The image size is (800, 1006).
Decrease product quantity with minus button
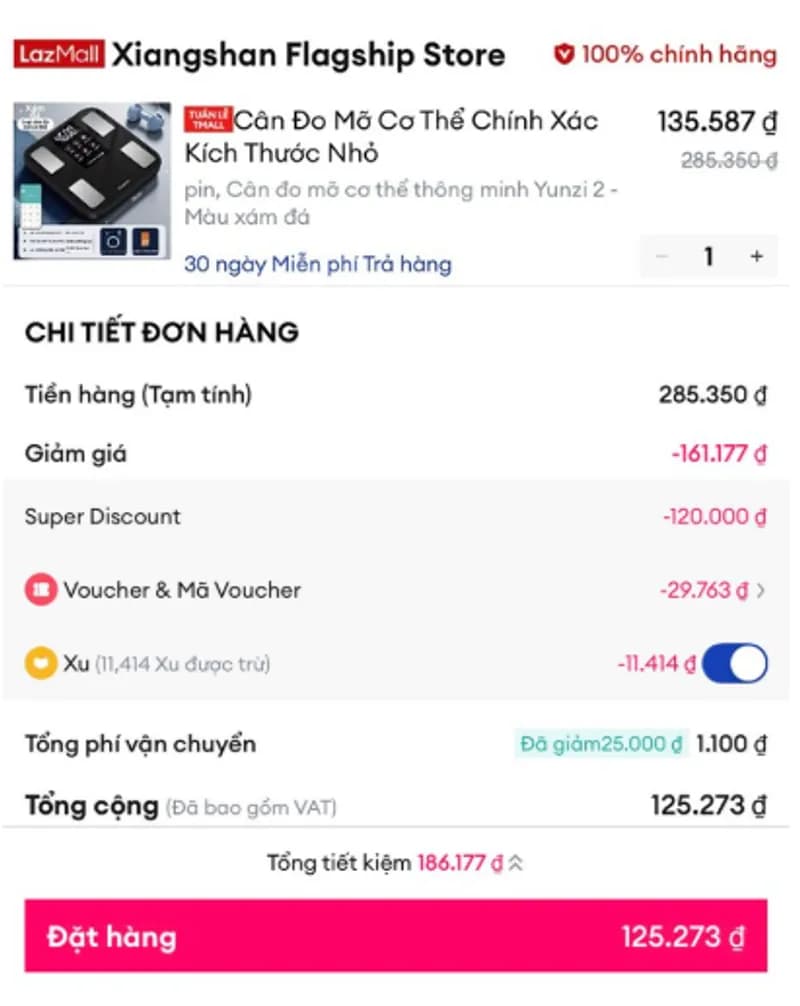(660, 257)
